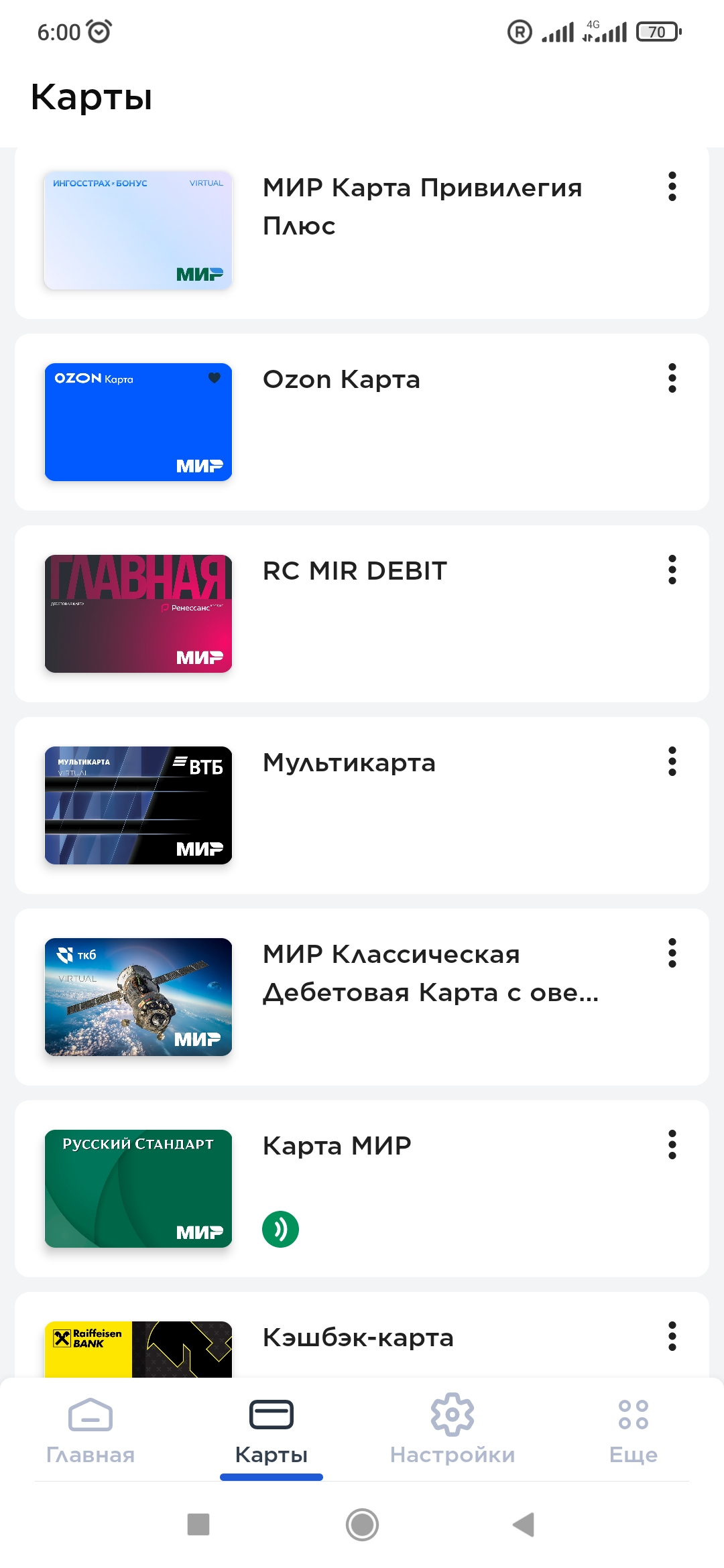
Task: Open the Raiffeisen Bank Кэшбэк-карта
Action: point(138,1350)
